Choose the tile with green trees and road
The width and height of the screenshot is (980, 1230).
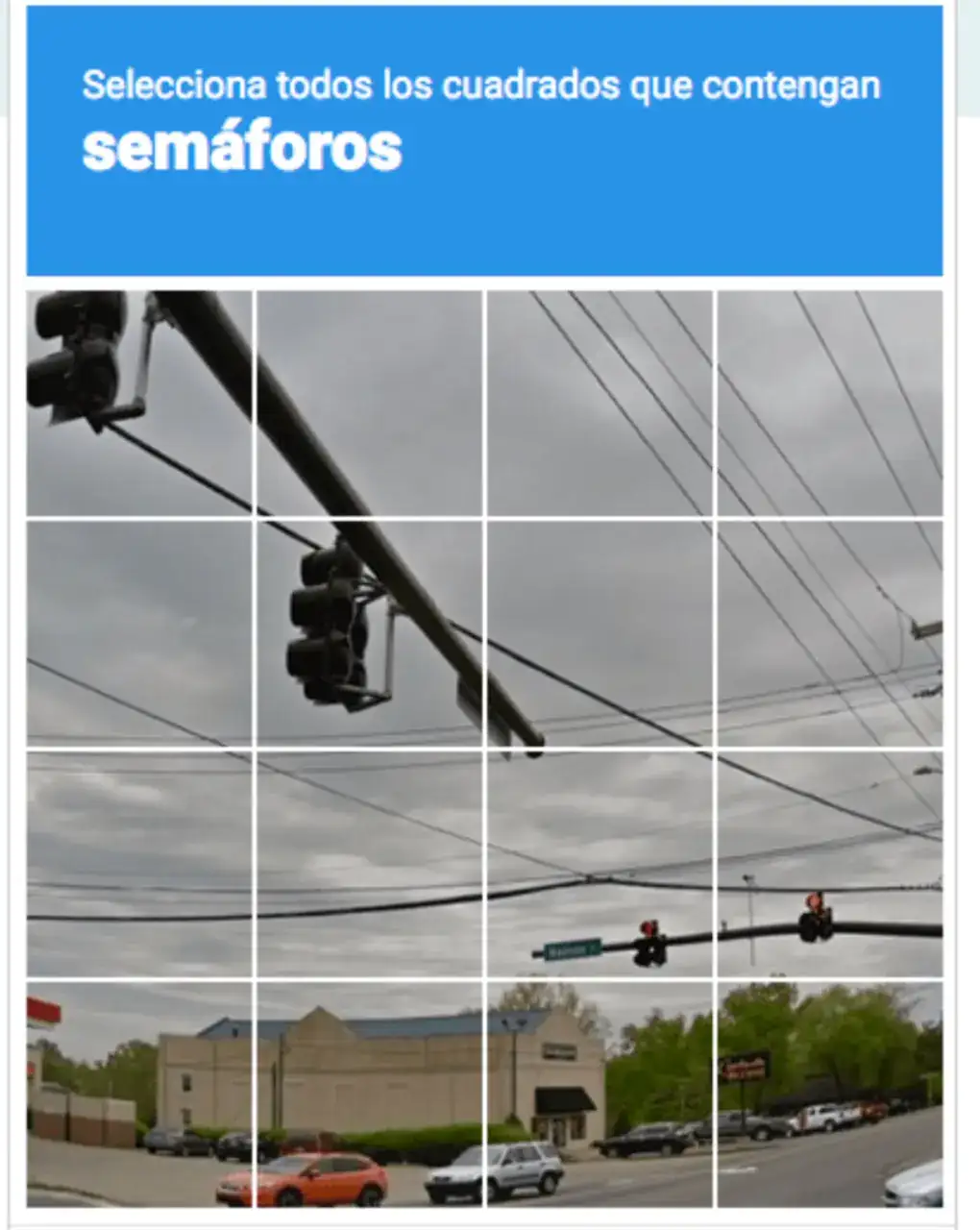coord(829,1094)
